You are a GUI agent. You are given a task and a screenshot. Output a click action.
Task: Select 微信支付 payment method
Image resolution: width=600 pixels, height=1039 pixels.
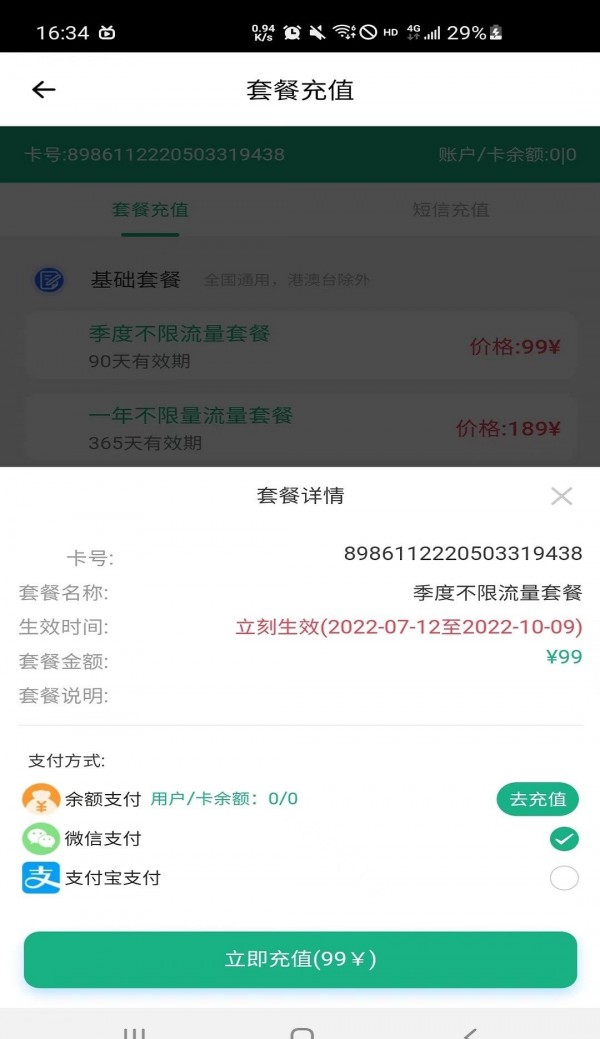tap(564, 839)
